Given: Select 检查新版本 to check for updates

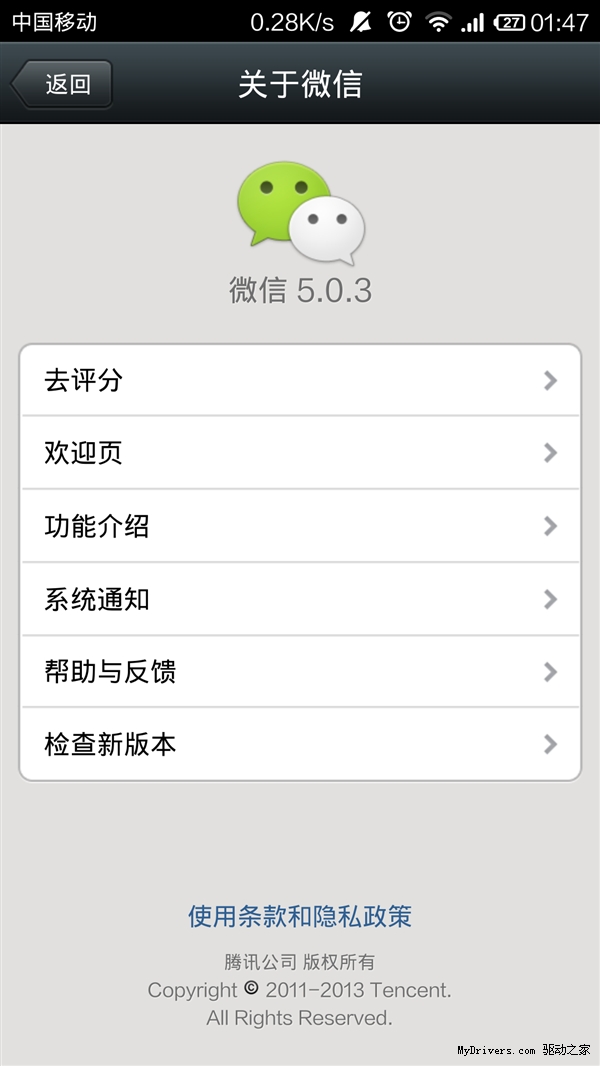Looking at the screenshot, I should coord(300,744).
